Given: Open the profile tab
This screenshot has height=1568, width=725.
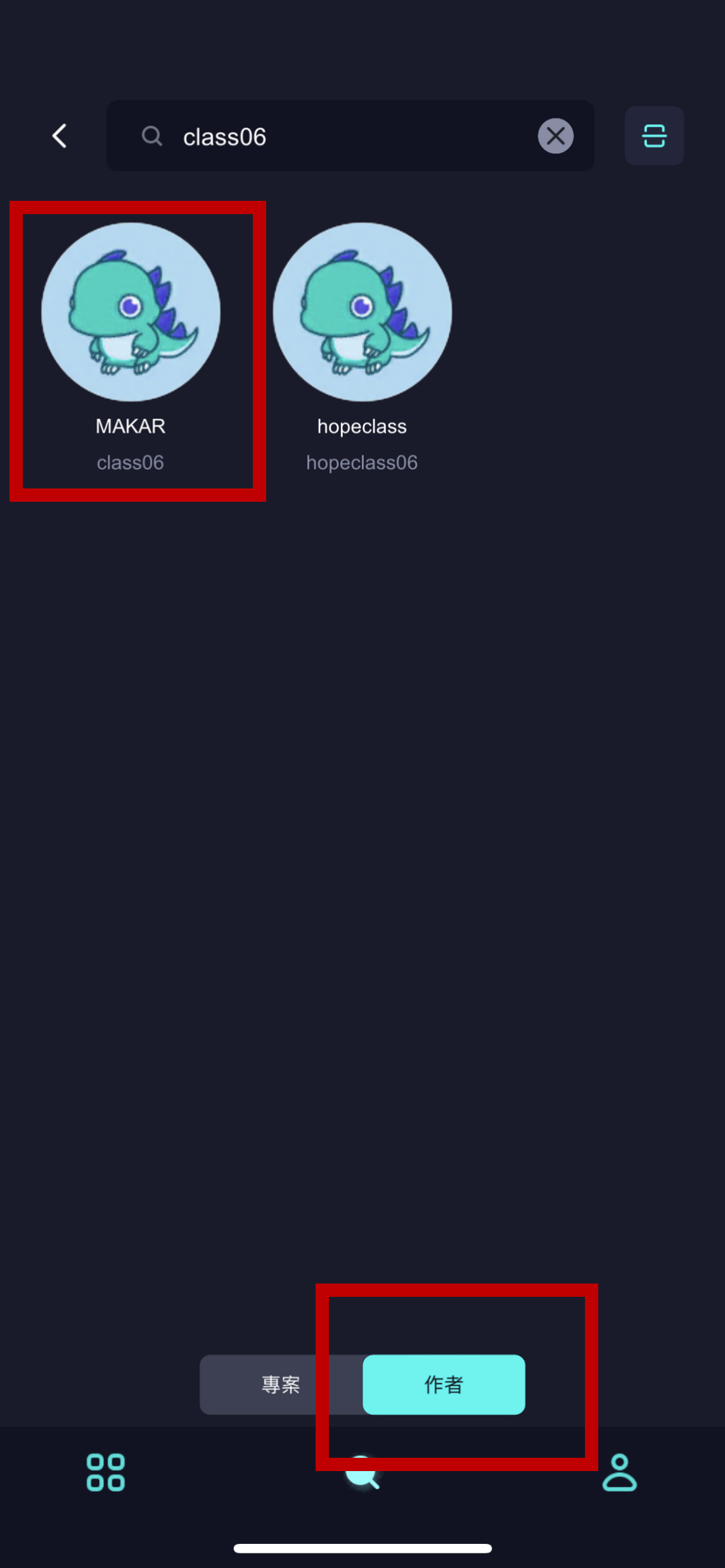Looking at the screenshot, I should pyautogui.click(x=619, y=1472).
